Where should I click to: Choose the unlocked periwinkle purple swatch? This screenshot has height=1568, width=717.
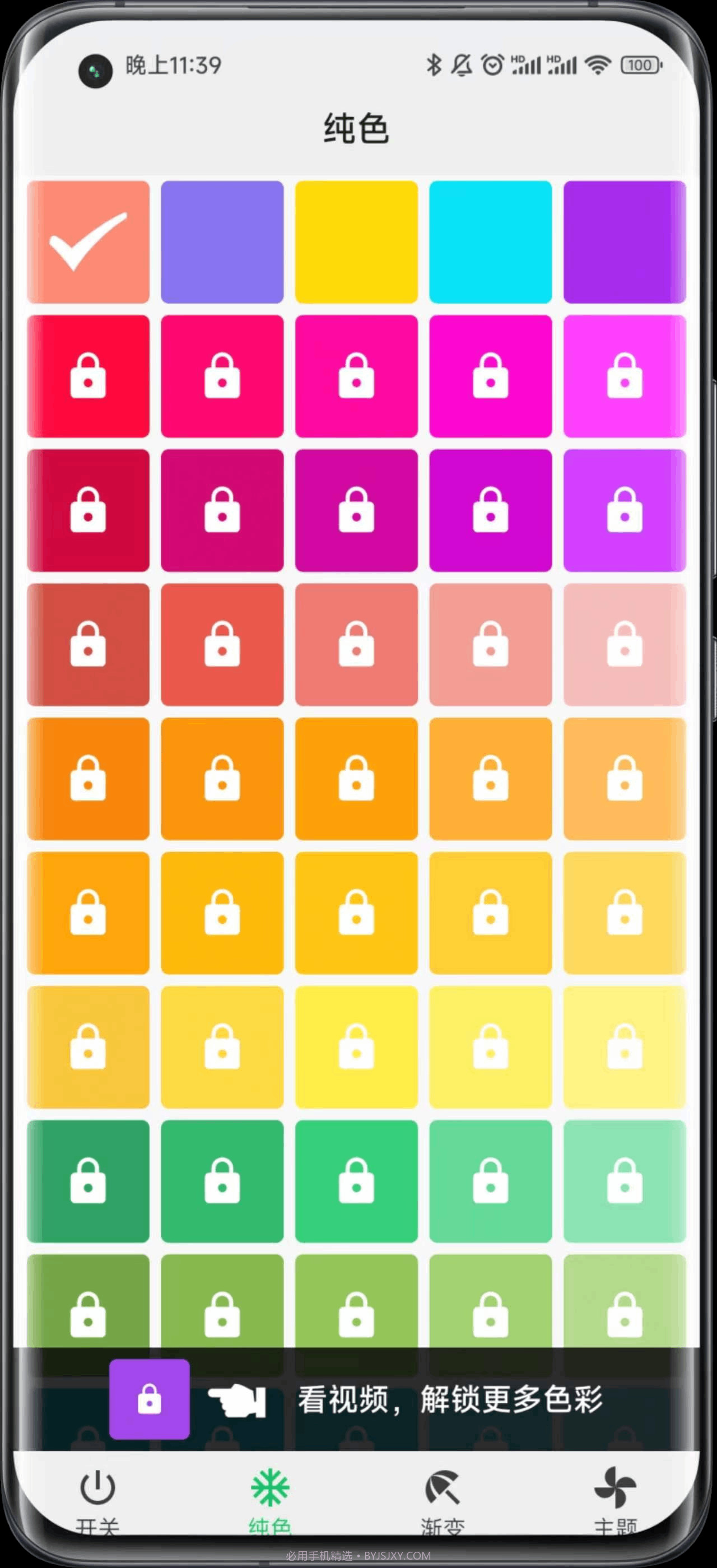(x=222, y=241)
